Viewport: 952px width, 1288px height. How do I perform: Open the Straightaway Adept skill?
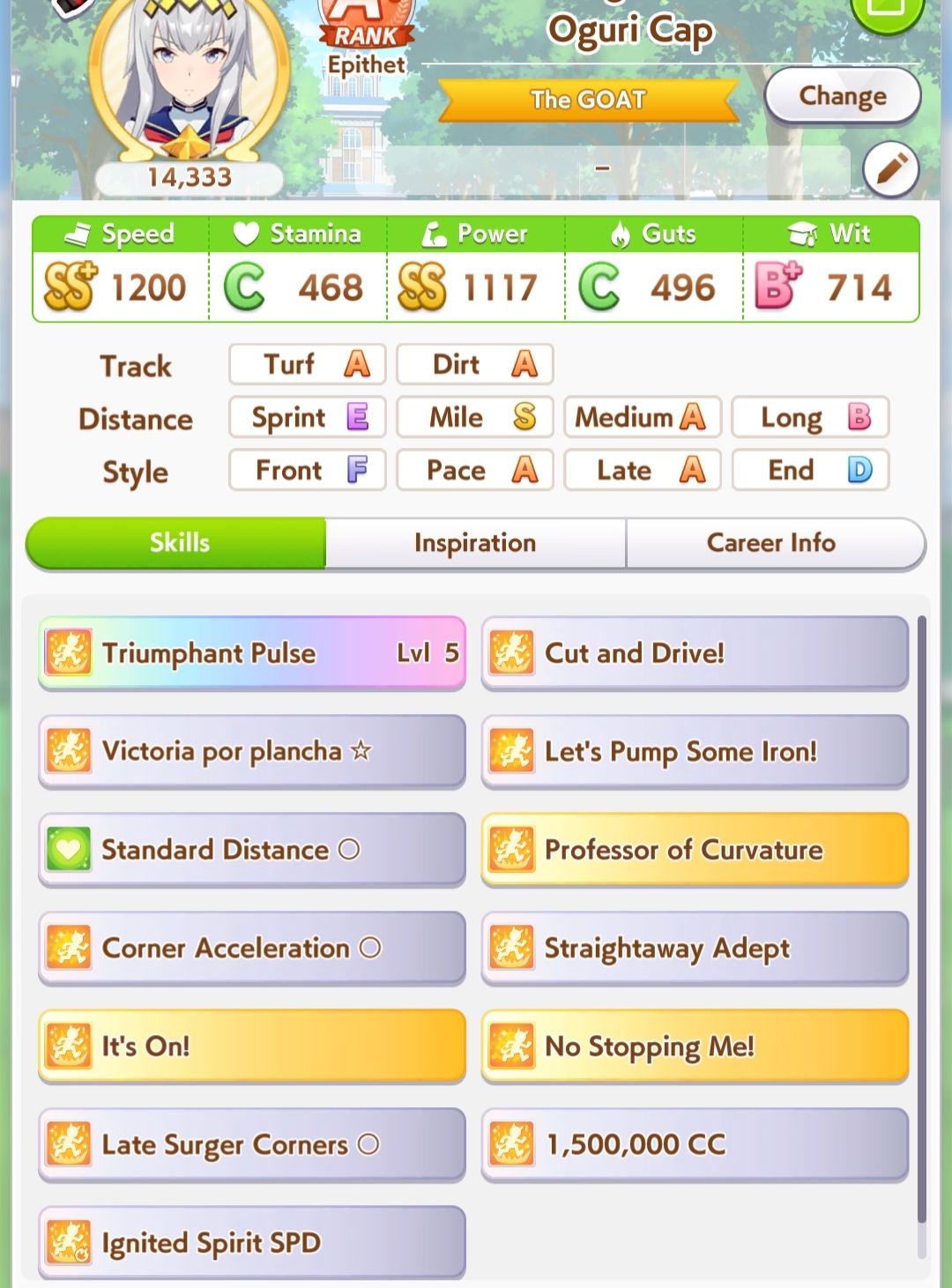coord(695,948)
